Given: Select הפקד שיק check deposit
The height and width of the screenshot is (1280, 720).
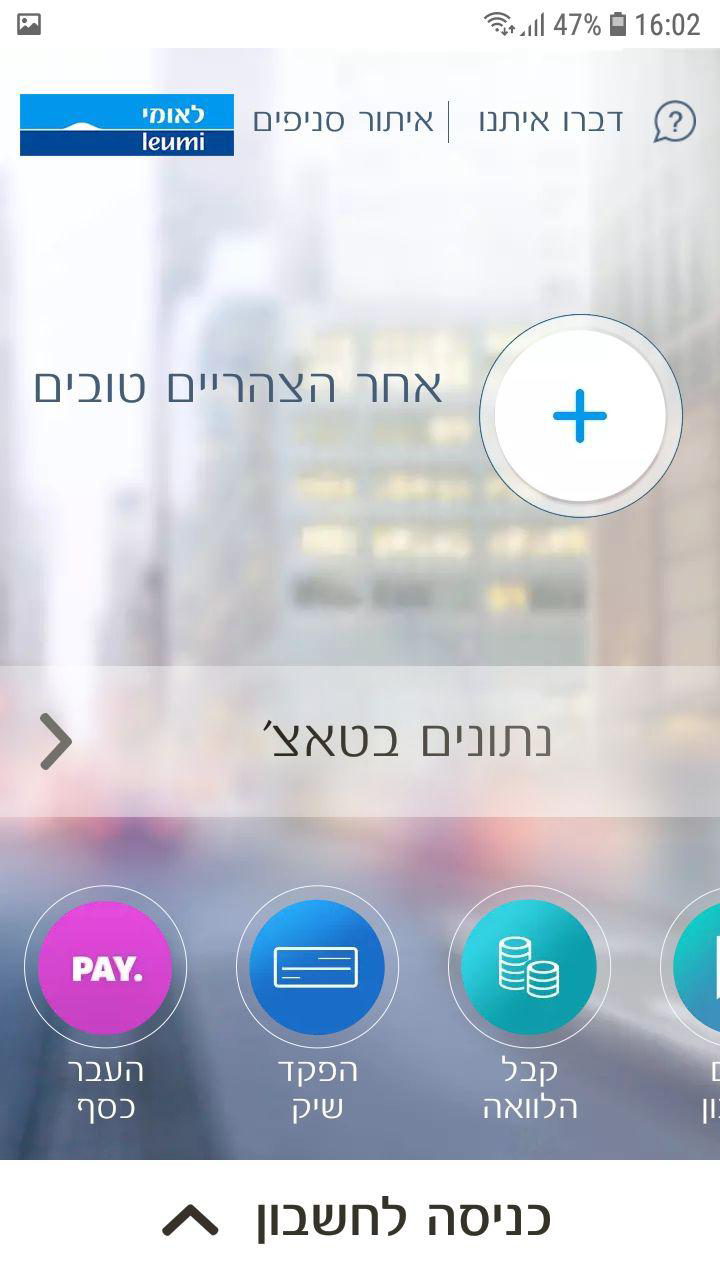Looking at the screenshot, I should pyautogui.click(x=316, y=967).
